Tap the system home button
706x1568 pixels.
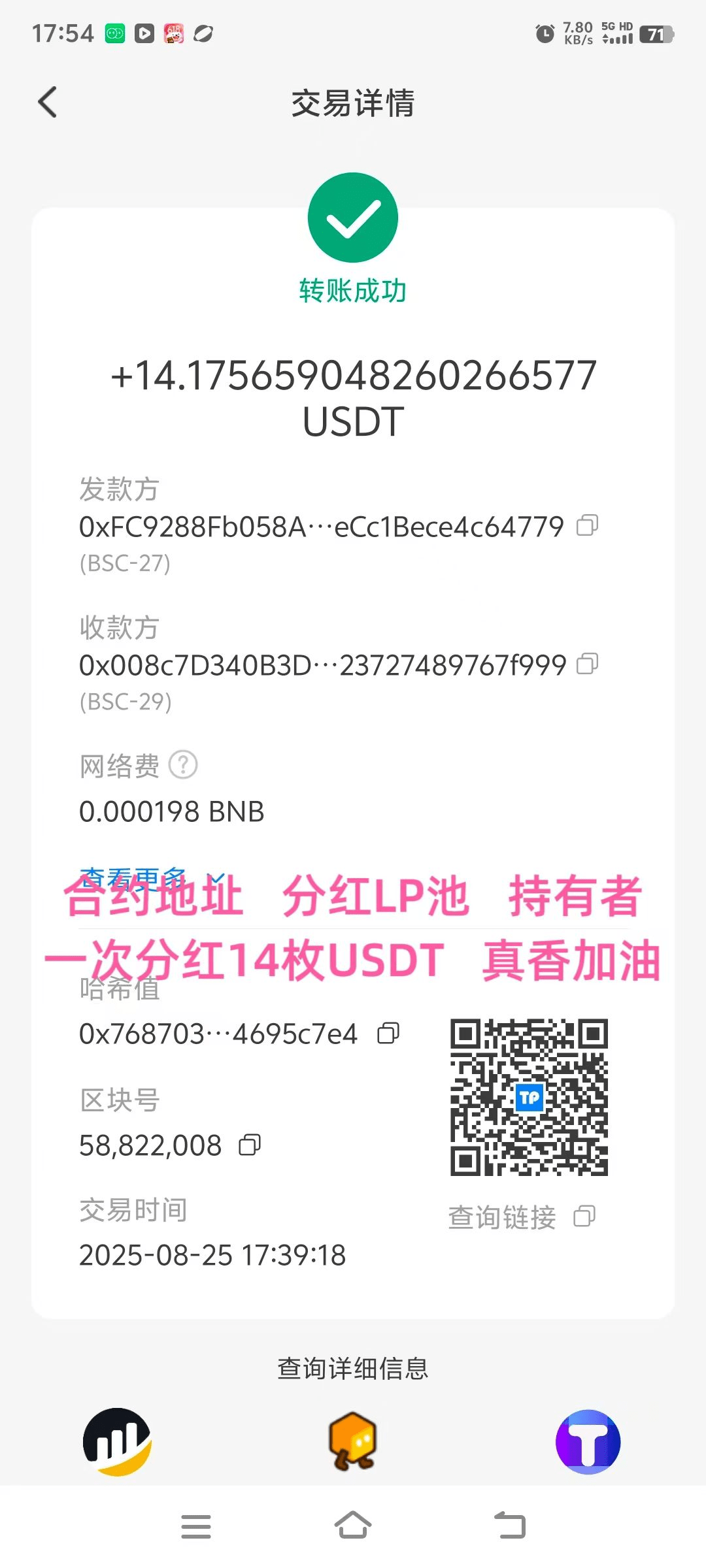(x=352, y=1526)
